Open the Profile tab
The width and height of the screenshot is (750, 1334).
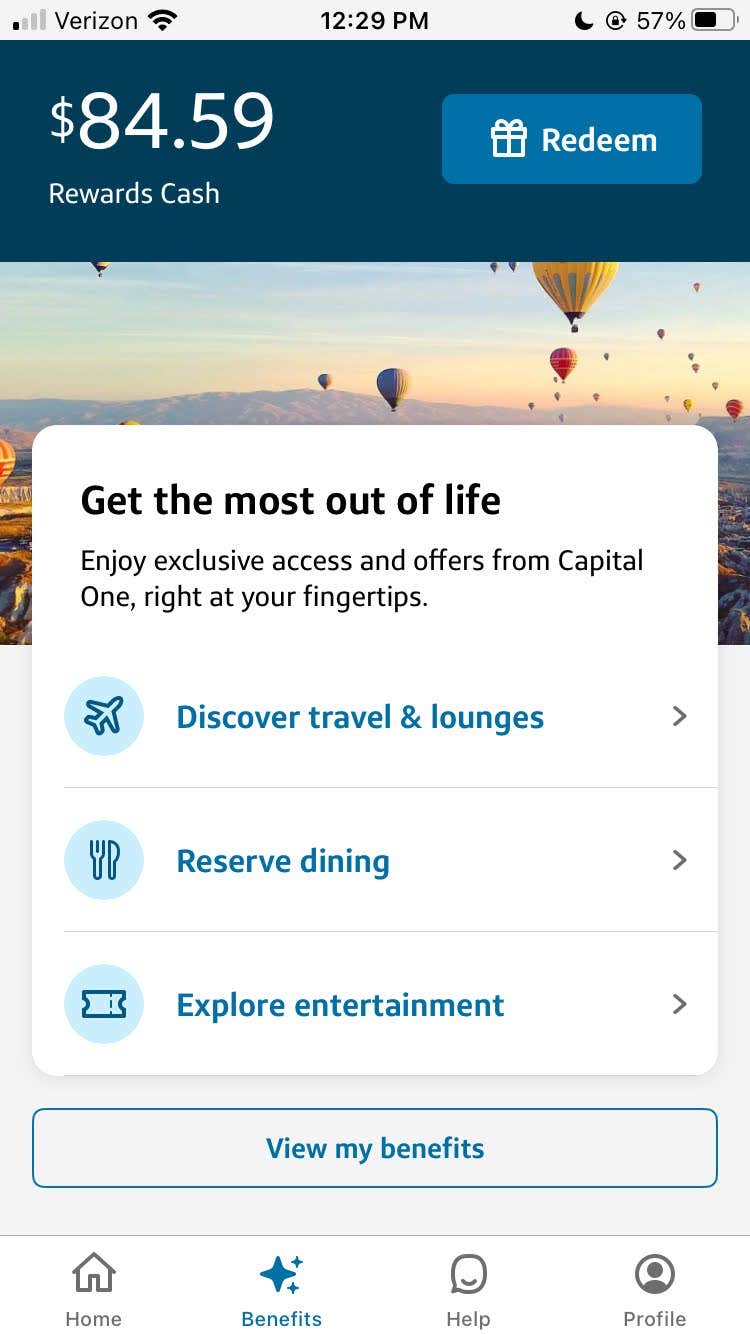point(655,1288)
